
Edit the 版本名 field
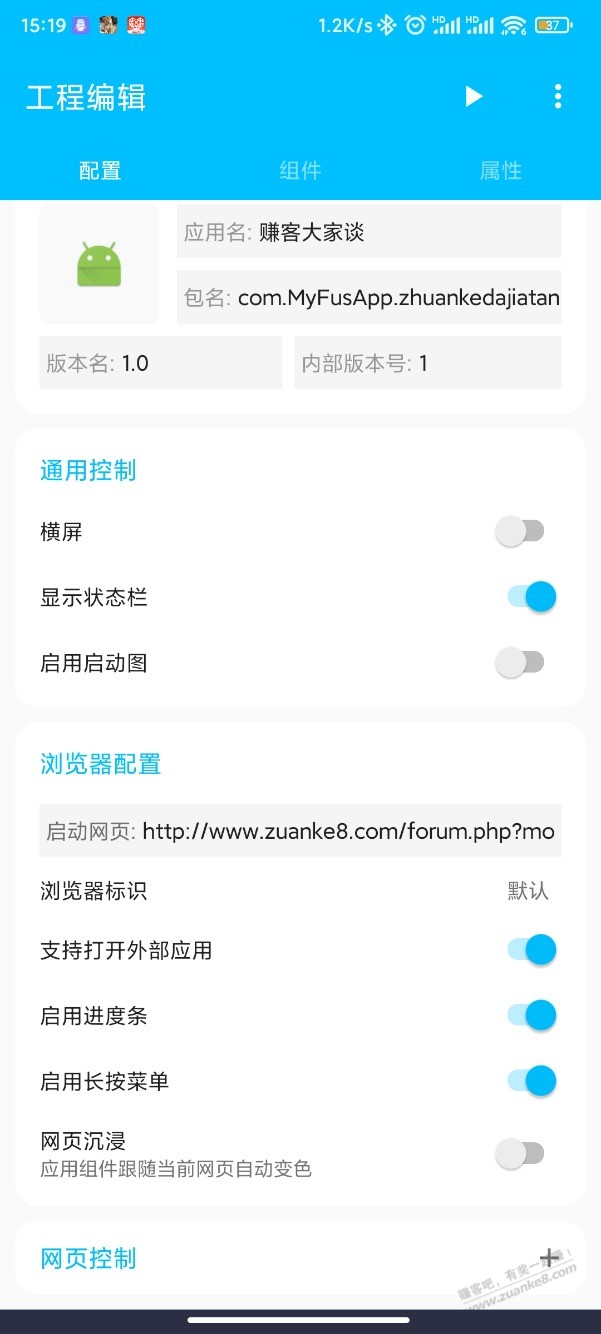coord(161,363)
